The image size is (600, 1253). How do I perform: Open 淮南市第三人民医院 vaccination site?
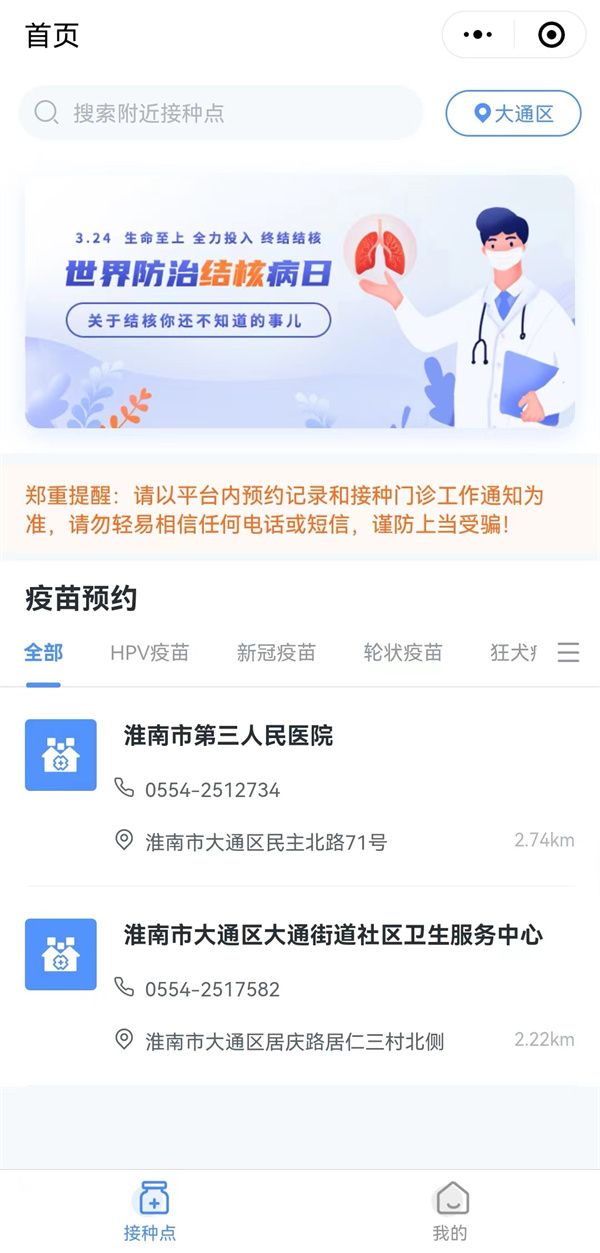(x=300, y=787)
